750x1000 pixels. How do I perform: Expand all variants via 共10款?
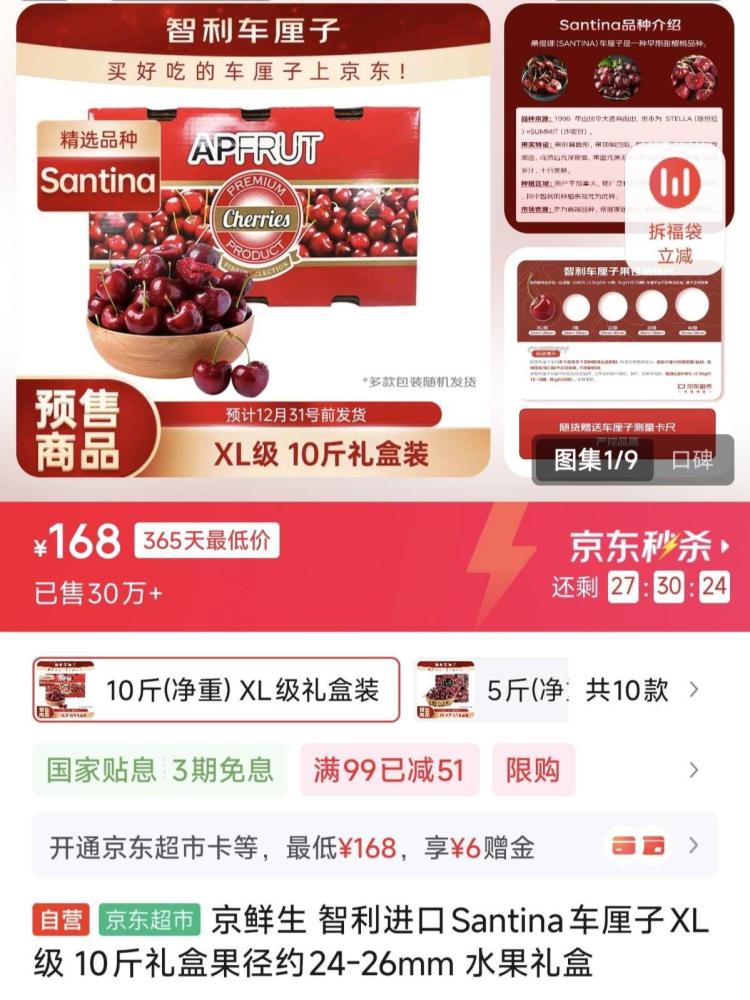coord(640,690)
